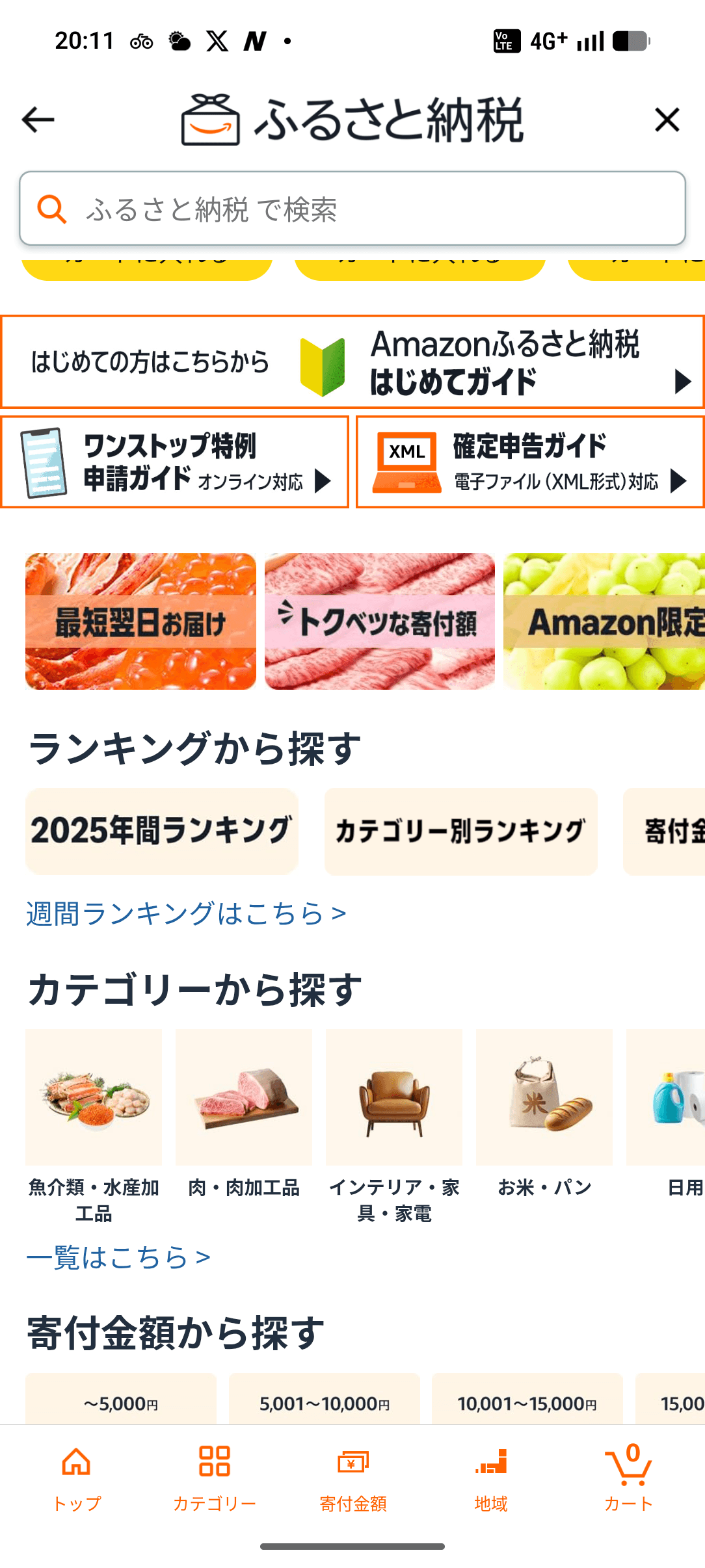Screen dimensions: 705x1568
Task: Open ワンストップ特例申請ガイド banner
Action: point(174,462)
